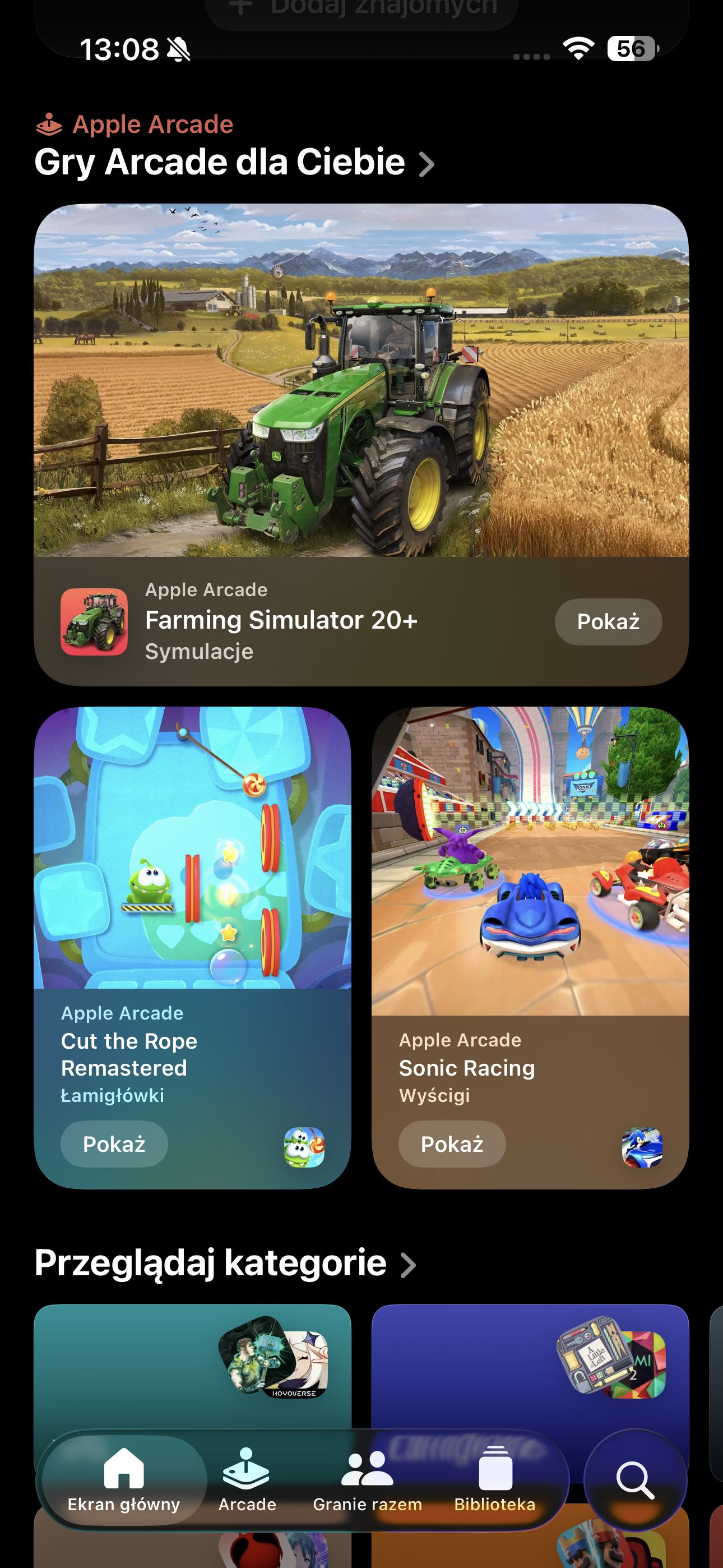Open the Sonic Racing card
723x1568 pixels.
click(530, 947)
